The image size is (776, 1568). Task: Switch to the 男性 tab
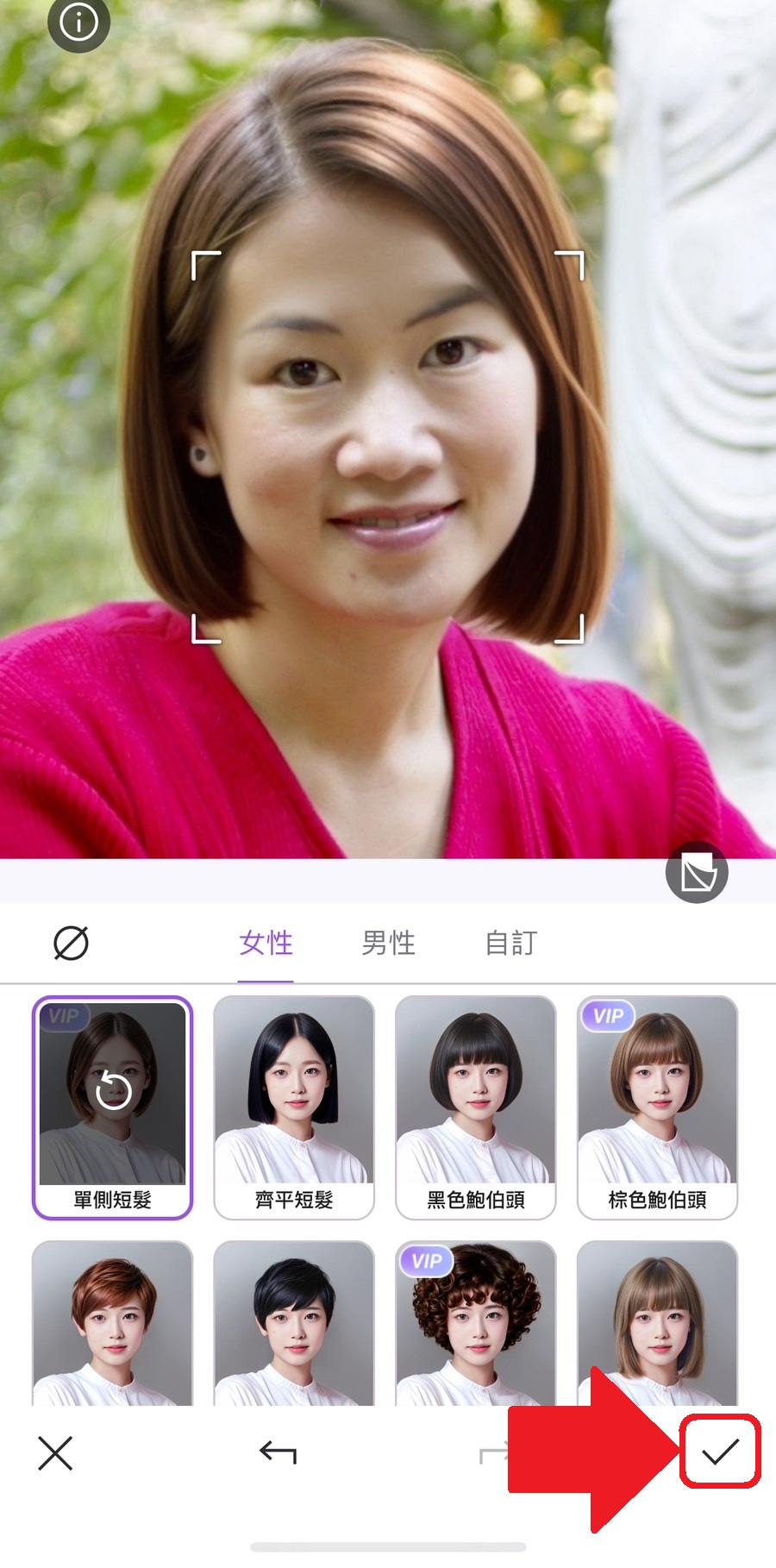(388, 943)
